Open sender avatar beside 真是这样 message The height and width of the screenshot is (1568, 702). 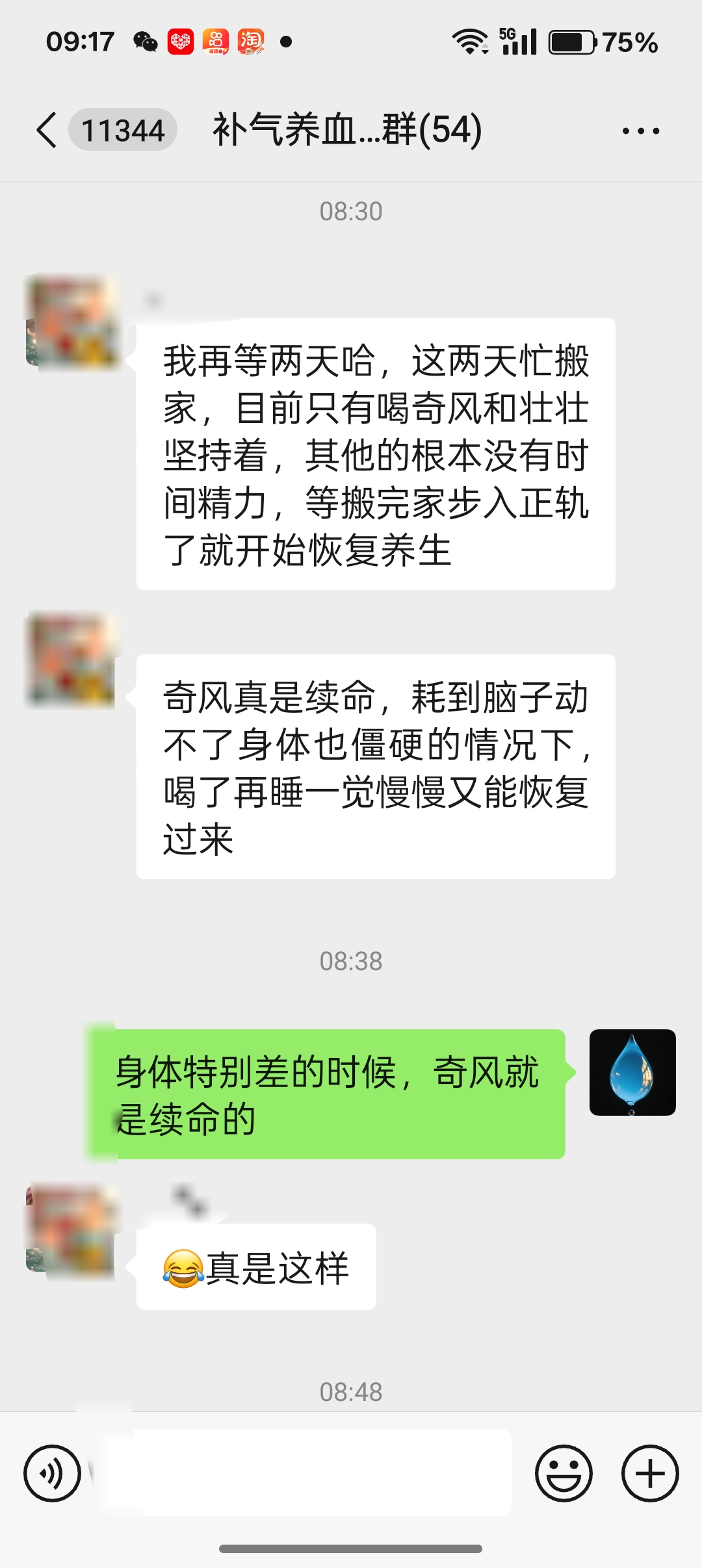pyautogui.click(x=71, y=1231)
